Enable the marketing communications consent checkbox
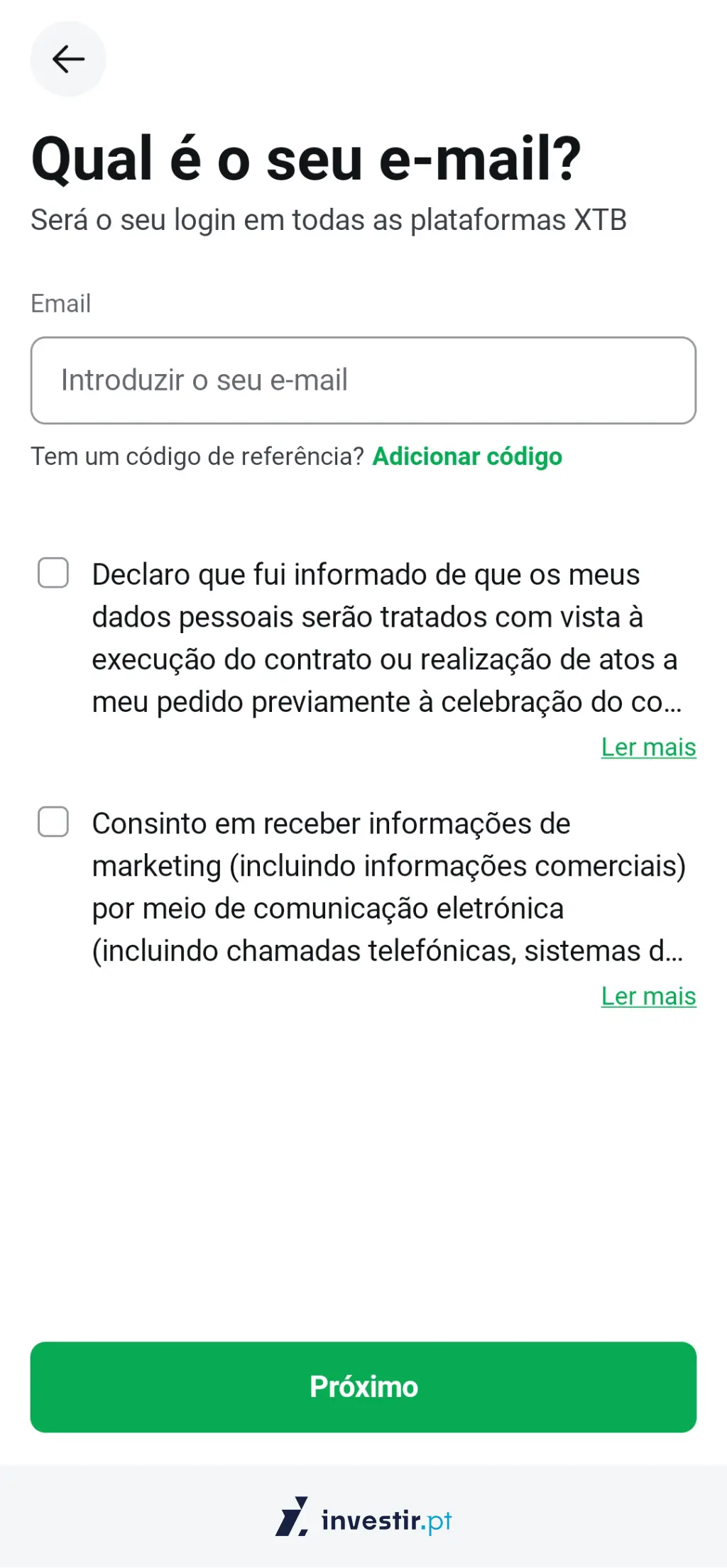Screen dimensions: 727x1568 click(53, 822)
